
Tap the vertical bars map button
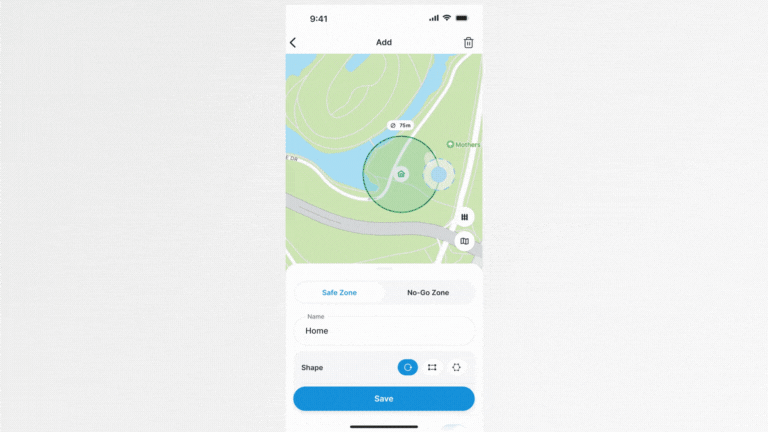coord(464,217)
